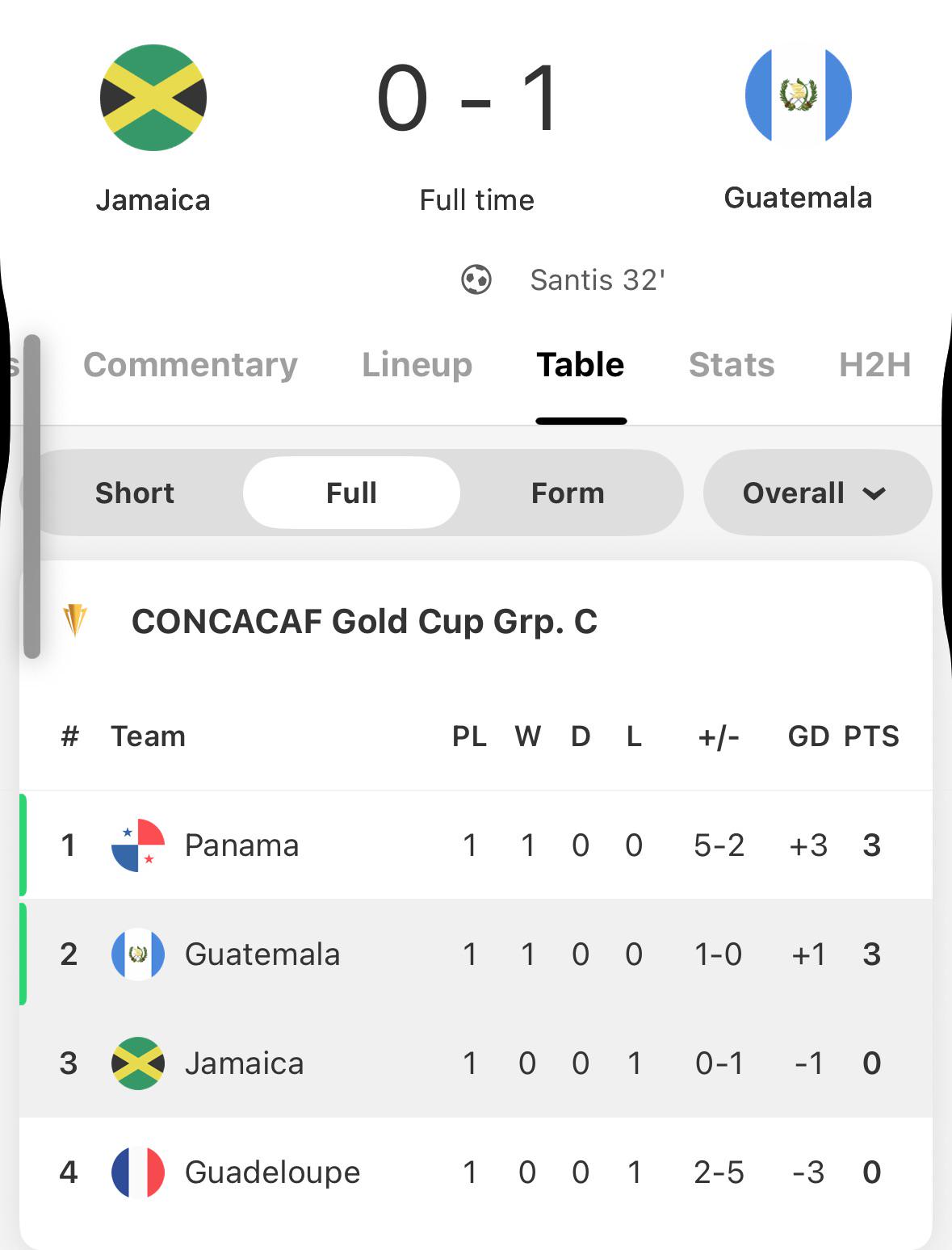Expand the CONCACAF Gold Cup Grp. C header
Image resolution: width=952 pixels, height=1250 pixels.
363,621
